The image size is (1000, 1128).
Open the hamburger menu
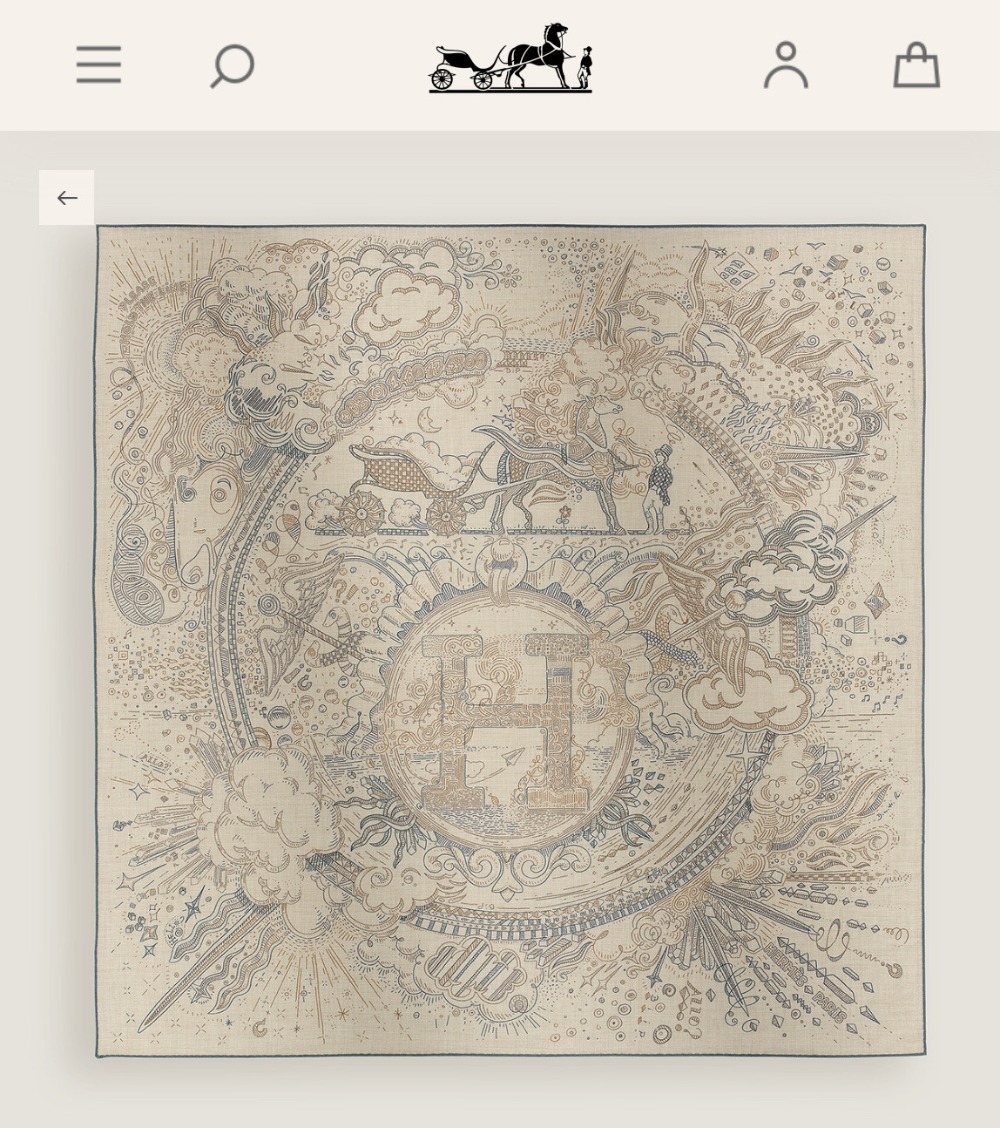pos(98,65)
